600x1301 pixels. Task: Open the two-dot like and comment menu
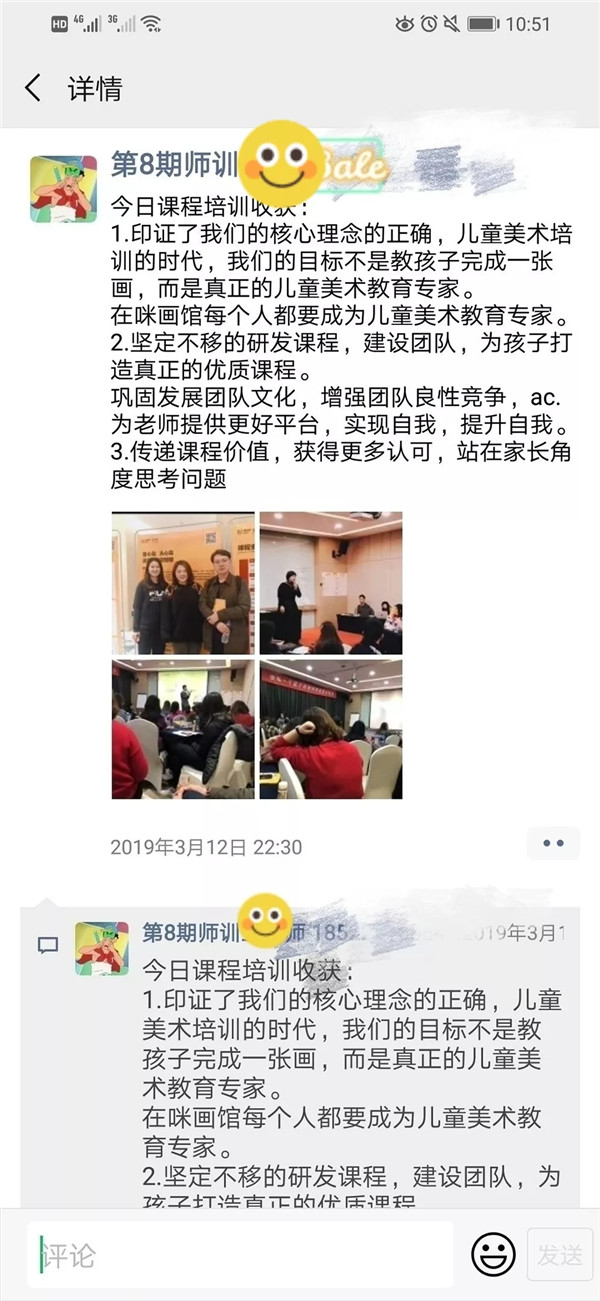[x=553, y=844]
